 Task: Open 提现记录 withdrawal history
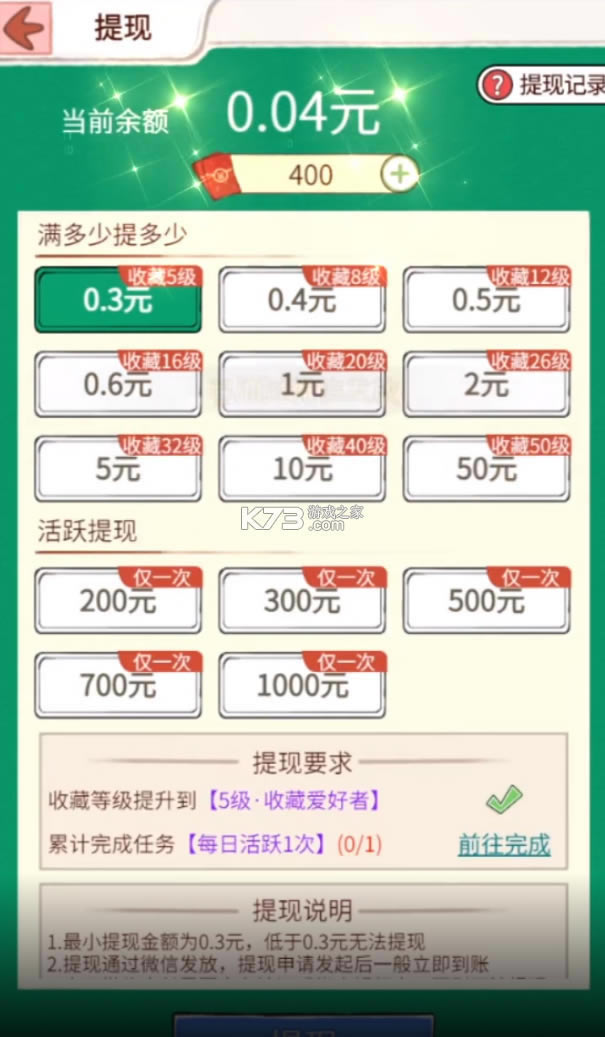click(543, 86)
